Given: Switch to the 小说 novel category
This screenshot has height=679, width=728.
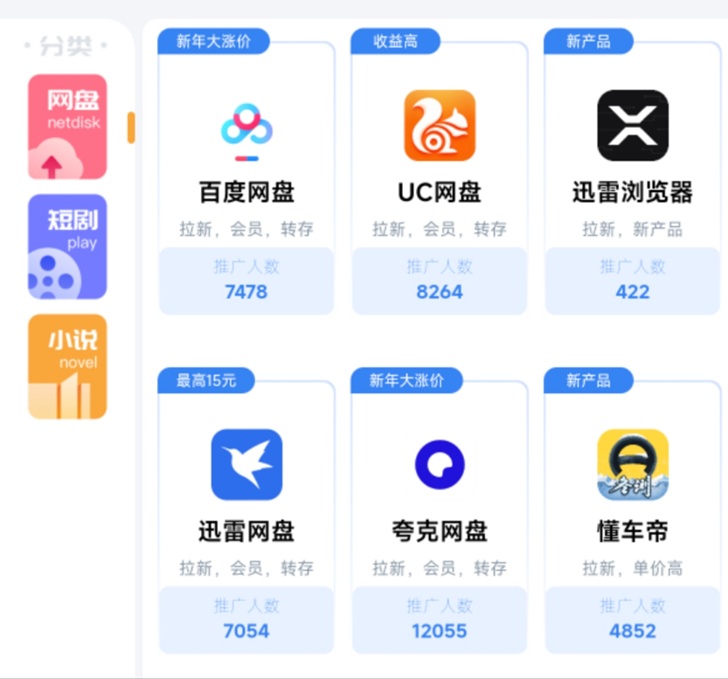Looking at the screenshot, I should (67, 367).
